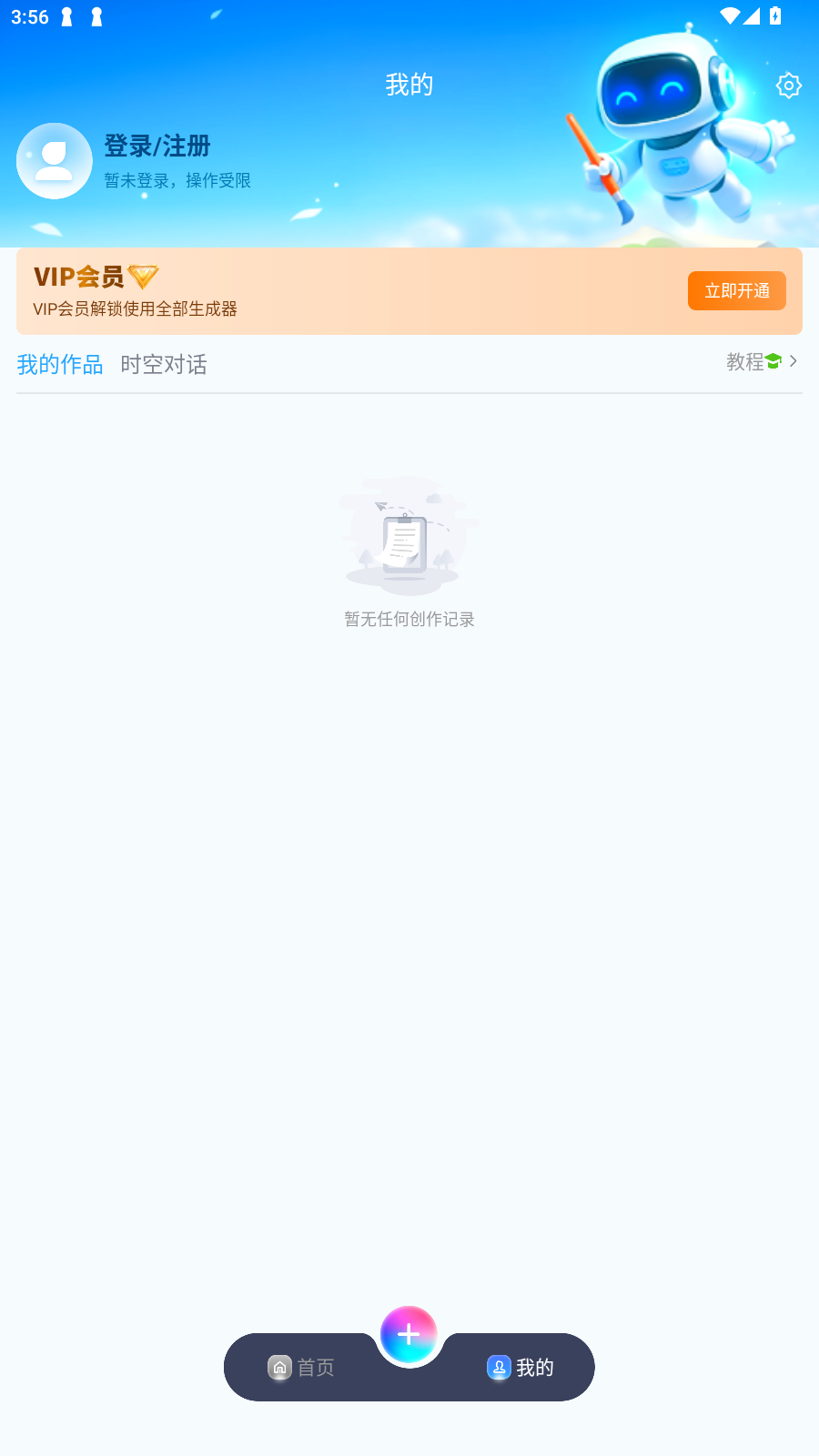Open the settings gear icon
The width and height of the screenshot is (819, 1456).
click(788, 86)
